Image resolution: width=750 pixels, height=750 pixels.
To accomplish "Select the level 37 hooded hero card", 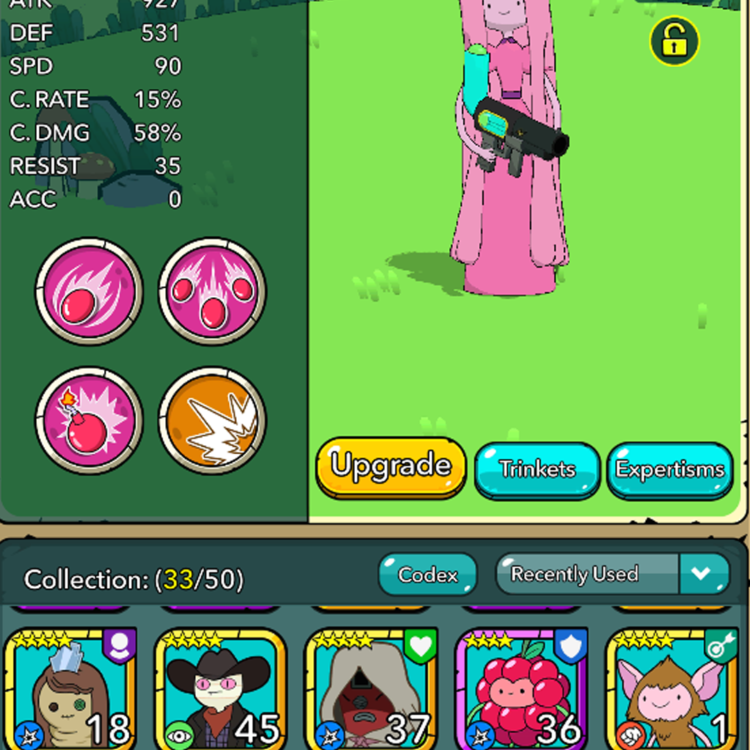I will click(x=371, y=690).
